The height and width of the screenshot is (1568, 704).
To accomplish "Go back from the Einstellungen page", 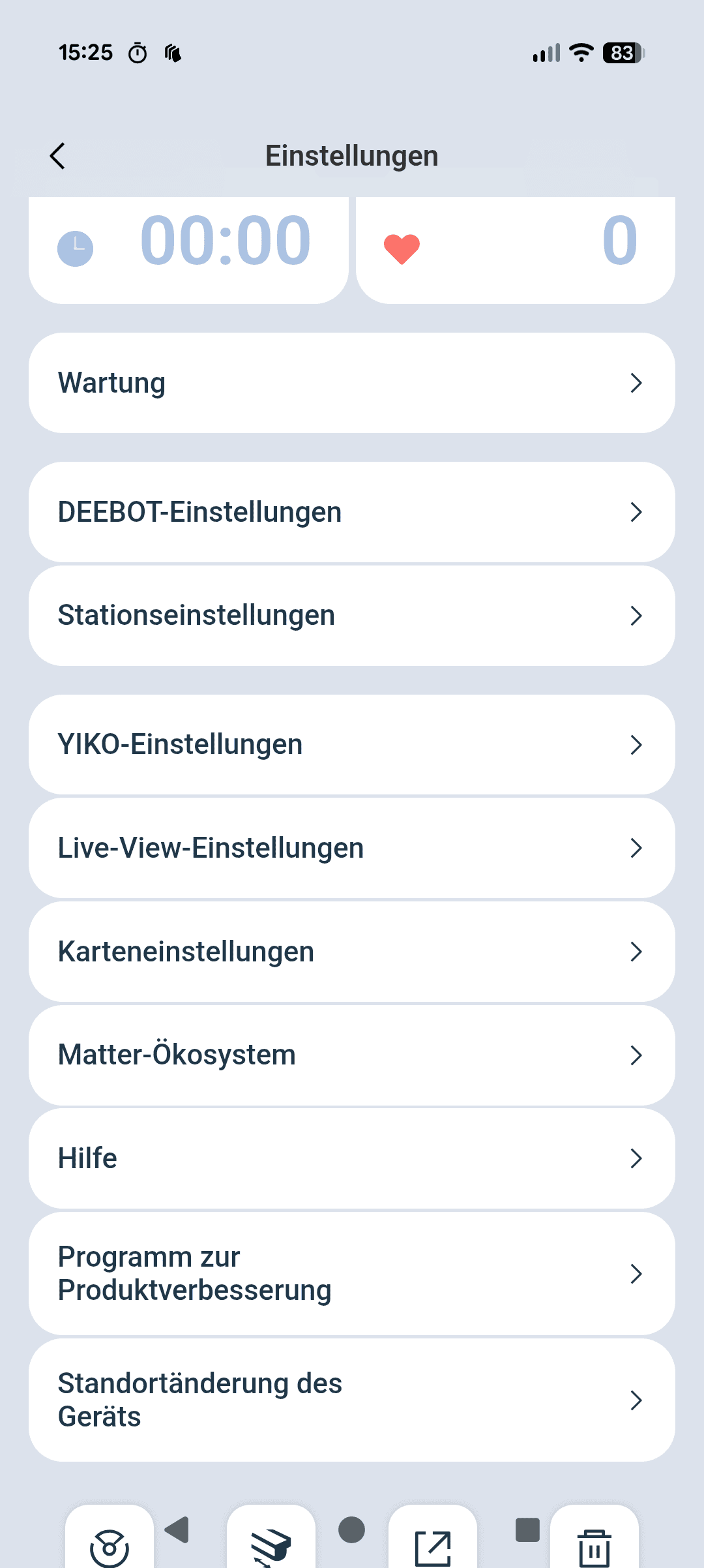I will pos(58,156).
